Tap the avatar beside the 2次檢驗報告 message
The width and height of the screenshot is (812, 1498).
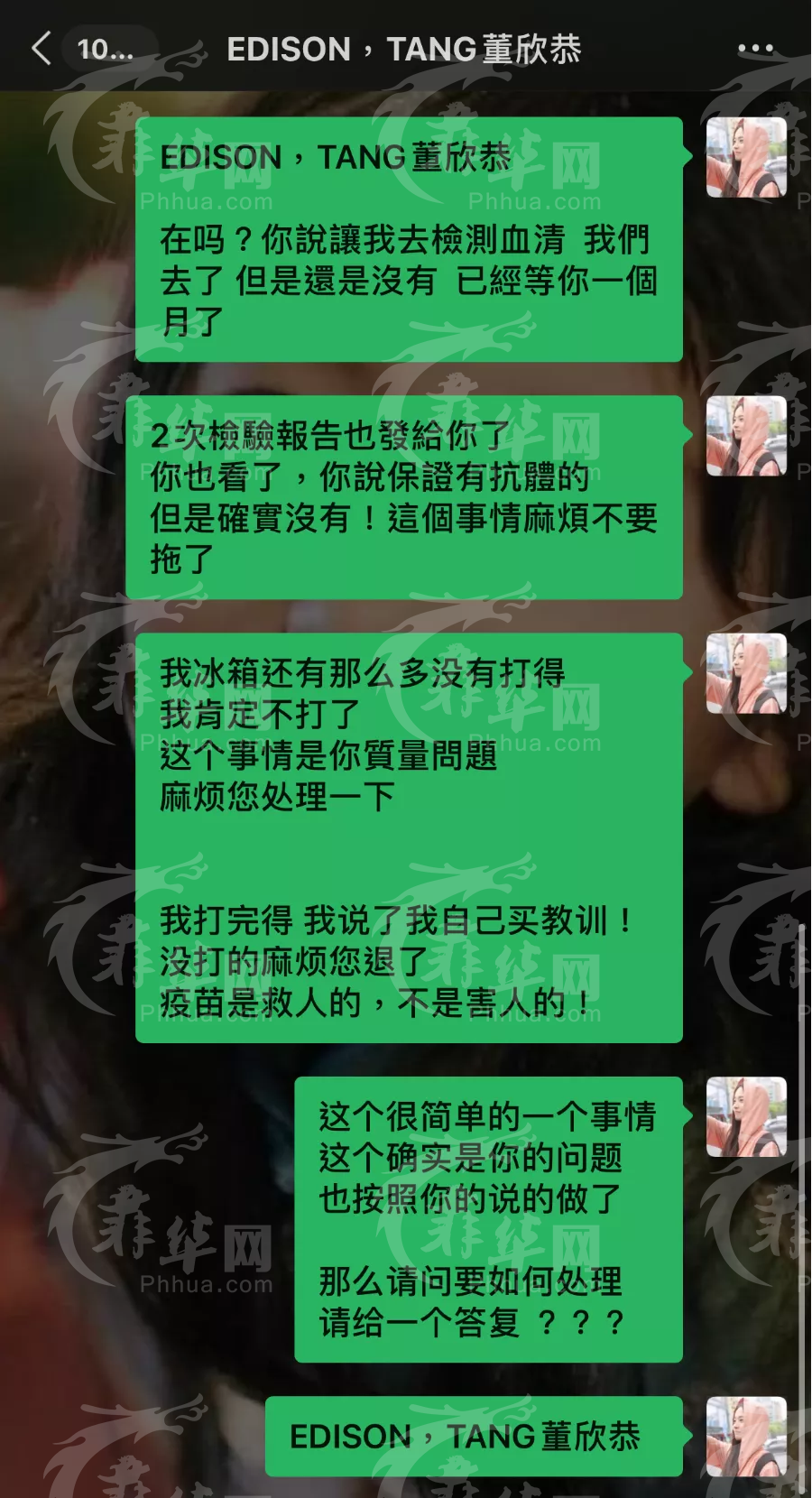pos(746,436)
